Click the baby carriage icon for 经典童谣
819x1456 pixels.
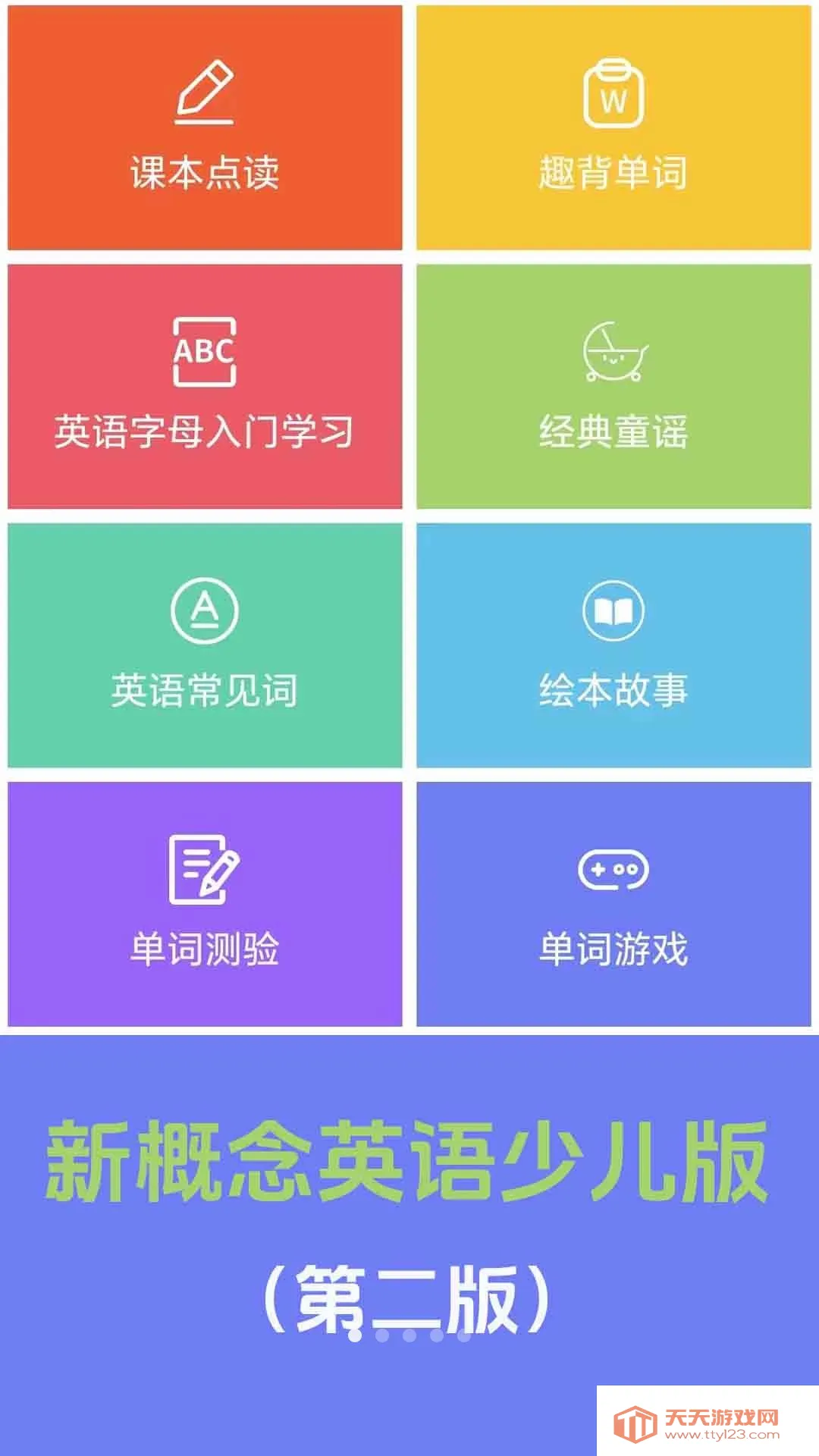(614, 353)
